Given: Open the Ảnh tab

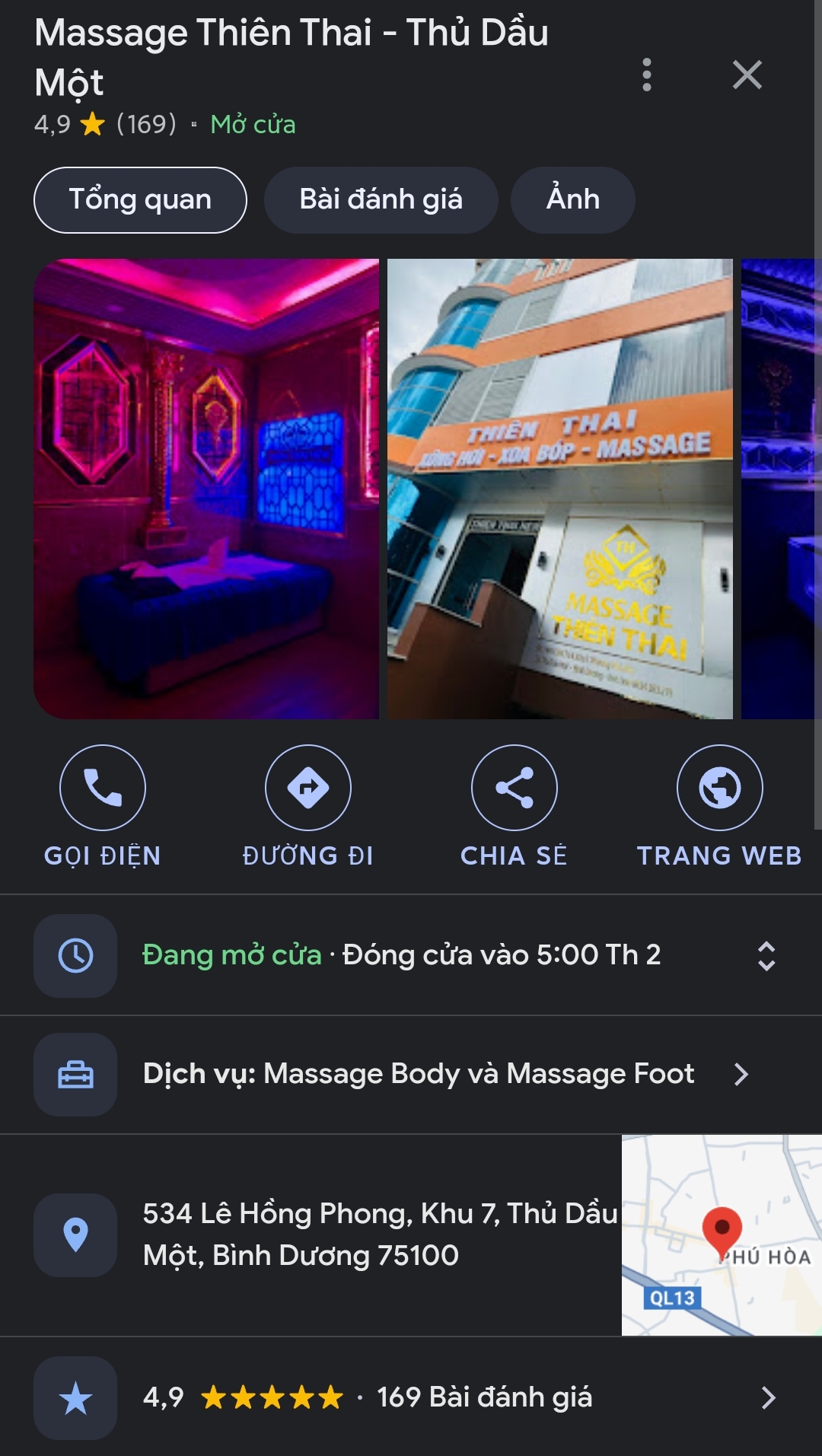Looking at the screenshot, I should [x=572, y=199].
